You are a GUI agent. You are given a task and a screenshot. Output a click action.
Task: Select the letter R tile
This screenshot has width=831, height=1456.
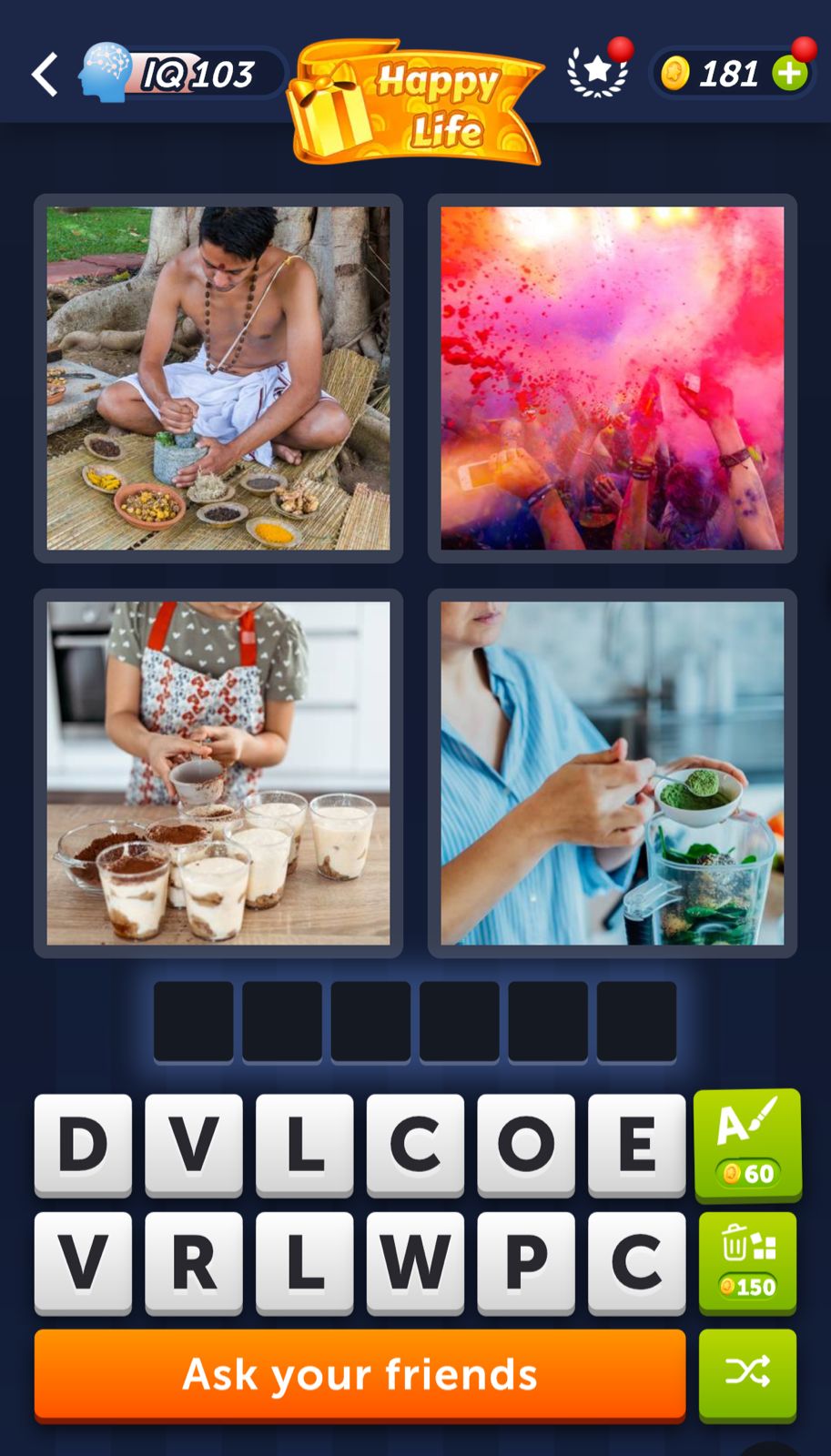[x=194, y=1262]
